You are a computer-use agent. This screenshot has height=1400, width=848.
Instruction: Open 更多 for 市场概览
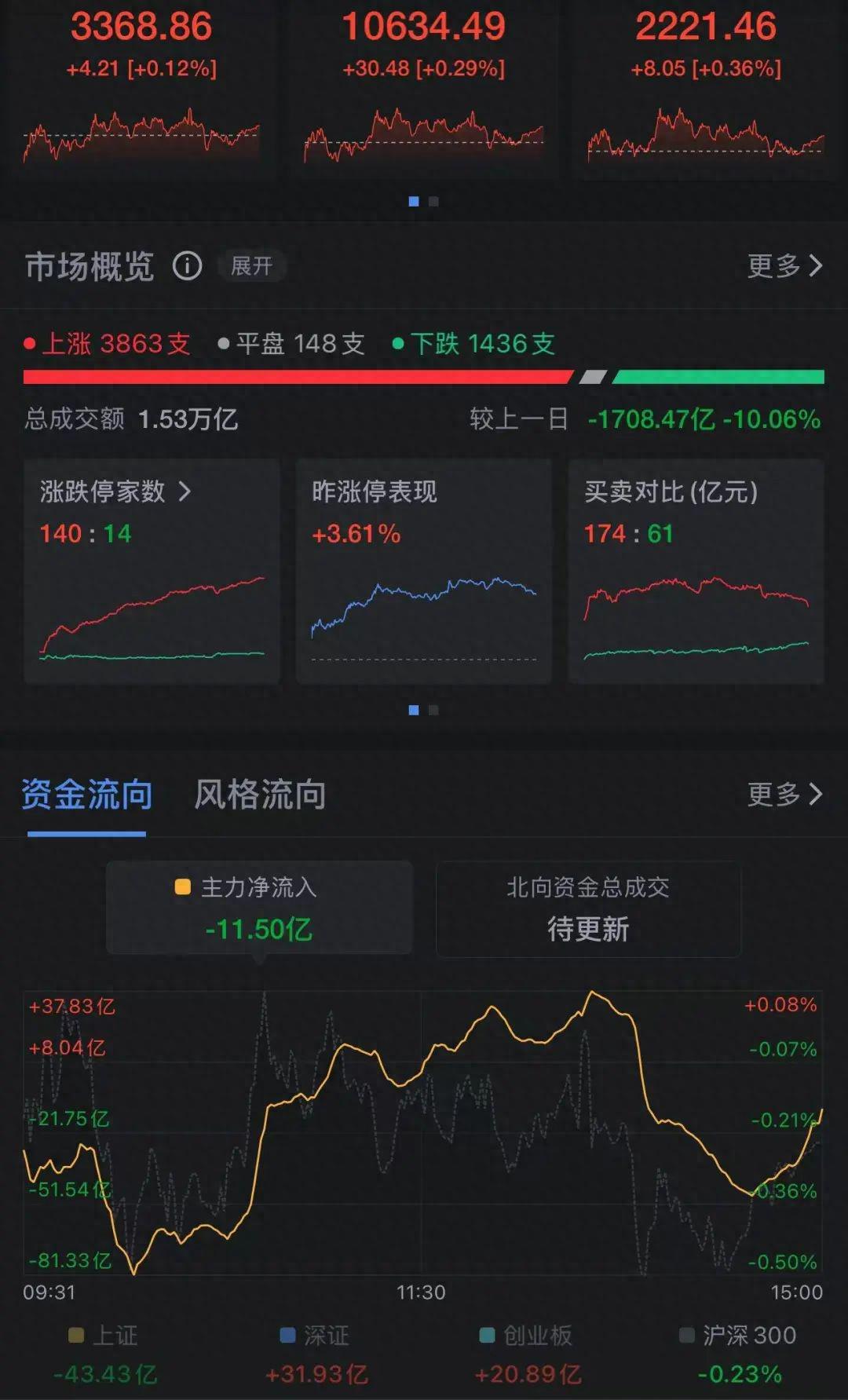coord(784,266)
